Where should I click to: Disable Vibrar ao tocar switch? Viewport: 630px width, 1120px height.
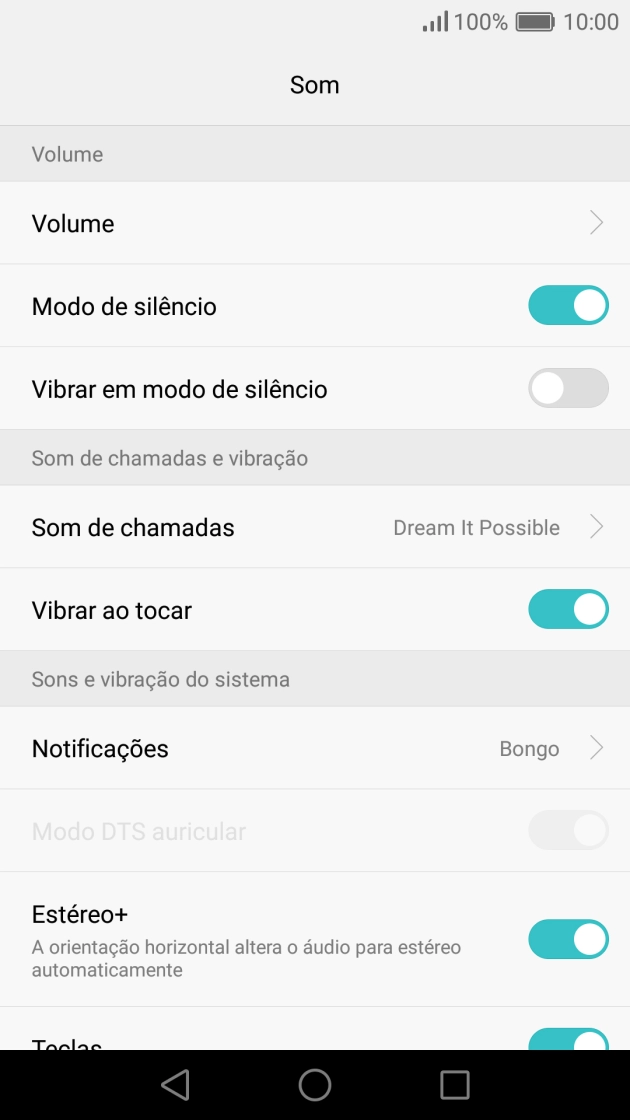[x=568, y=610]
